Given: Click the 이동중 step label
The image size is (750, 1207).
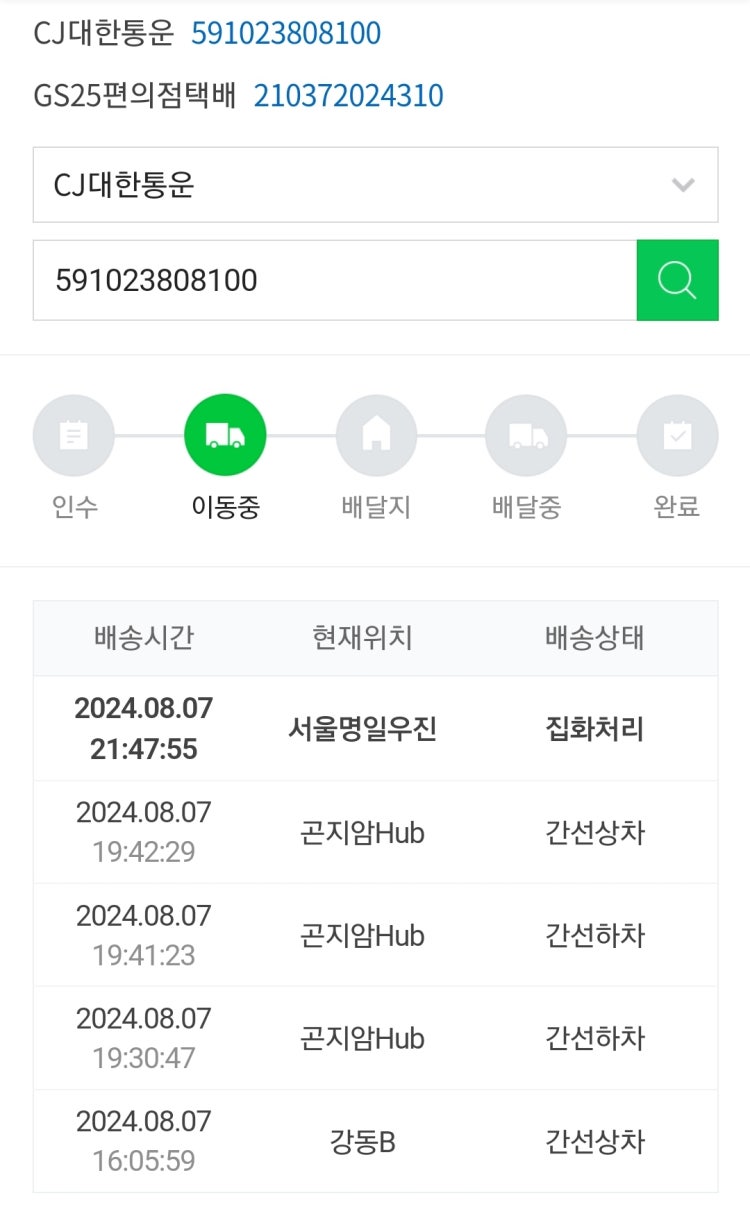Looking at the screenshot, I should tap(224, 507).
